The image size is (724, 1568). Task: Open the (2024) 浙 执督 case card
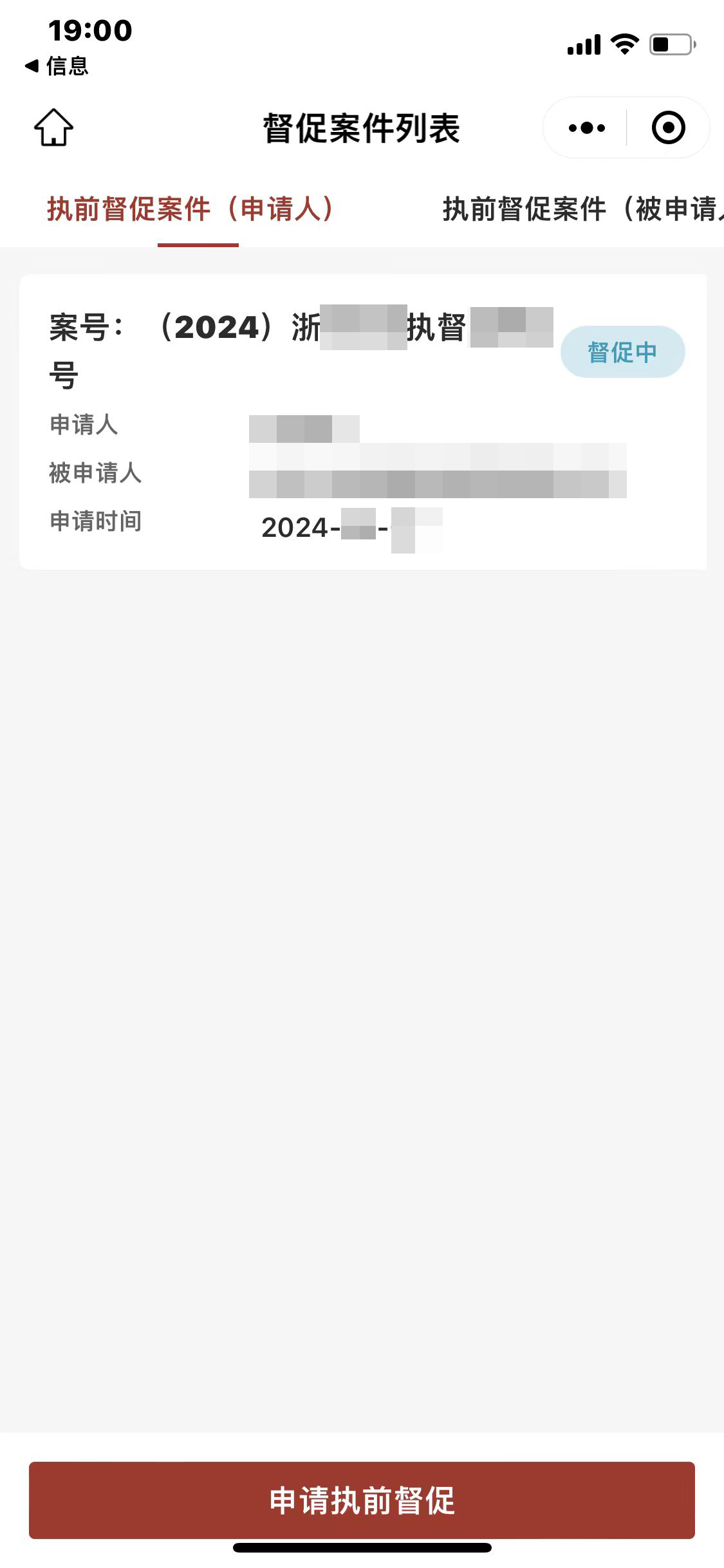tap(363, 422)
